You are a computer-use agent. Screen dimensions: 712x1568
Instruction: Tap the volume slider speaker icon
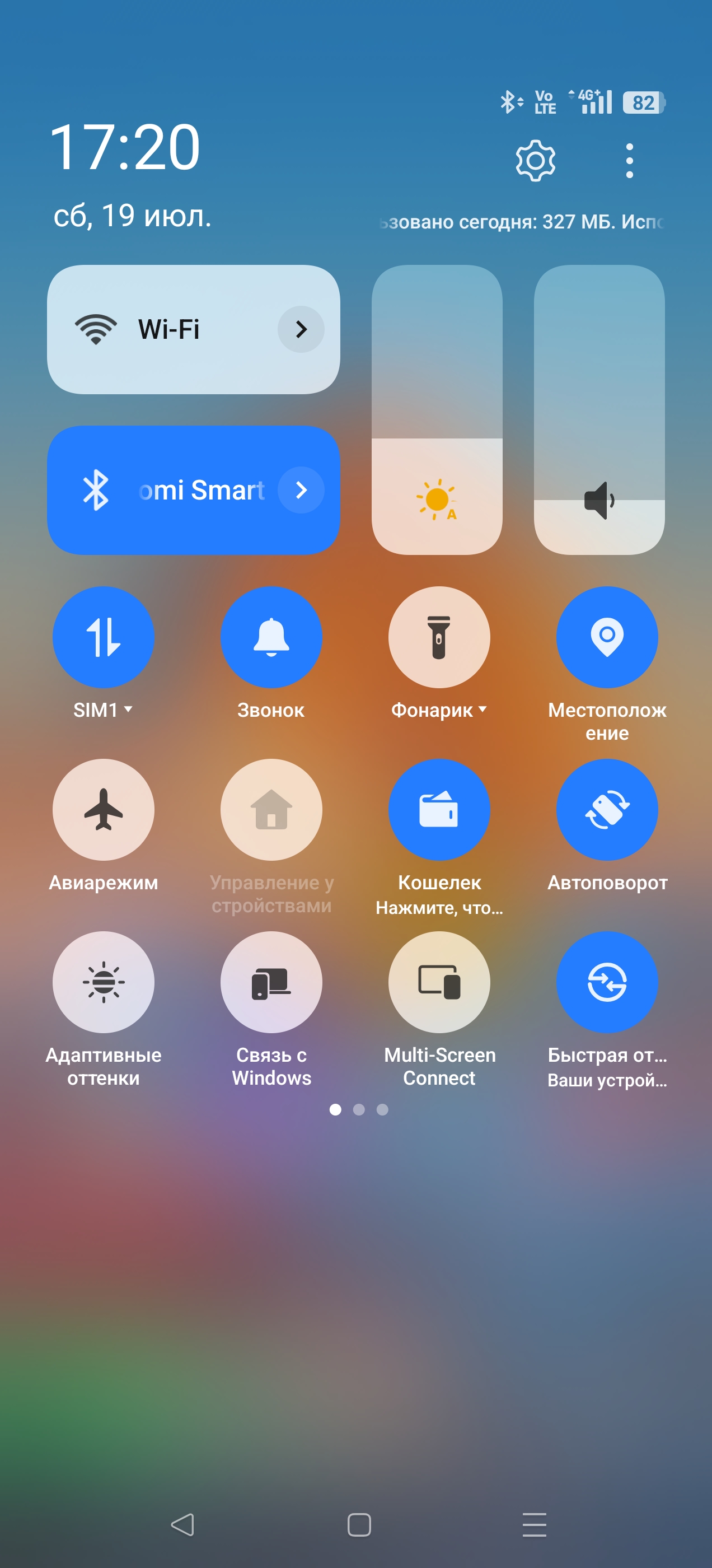(x=599, y=500)
